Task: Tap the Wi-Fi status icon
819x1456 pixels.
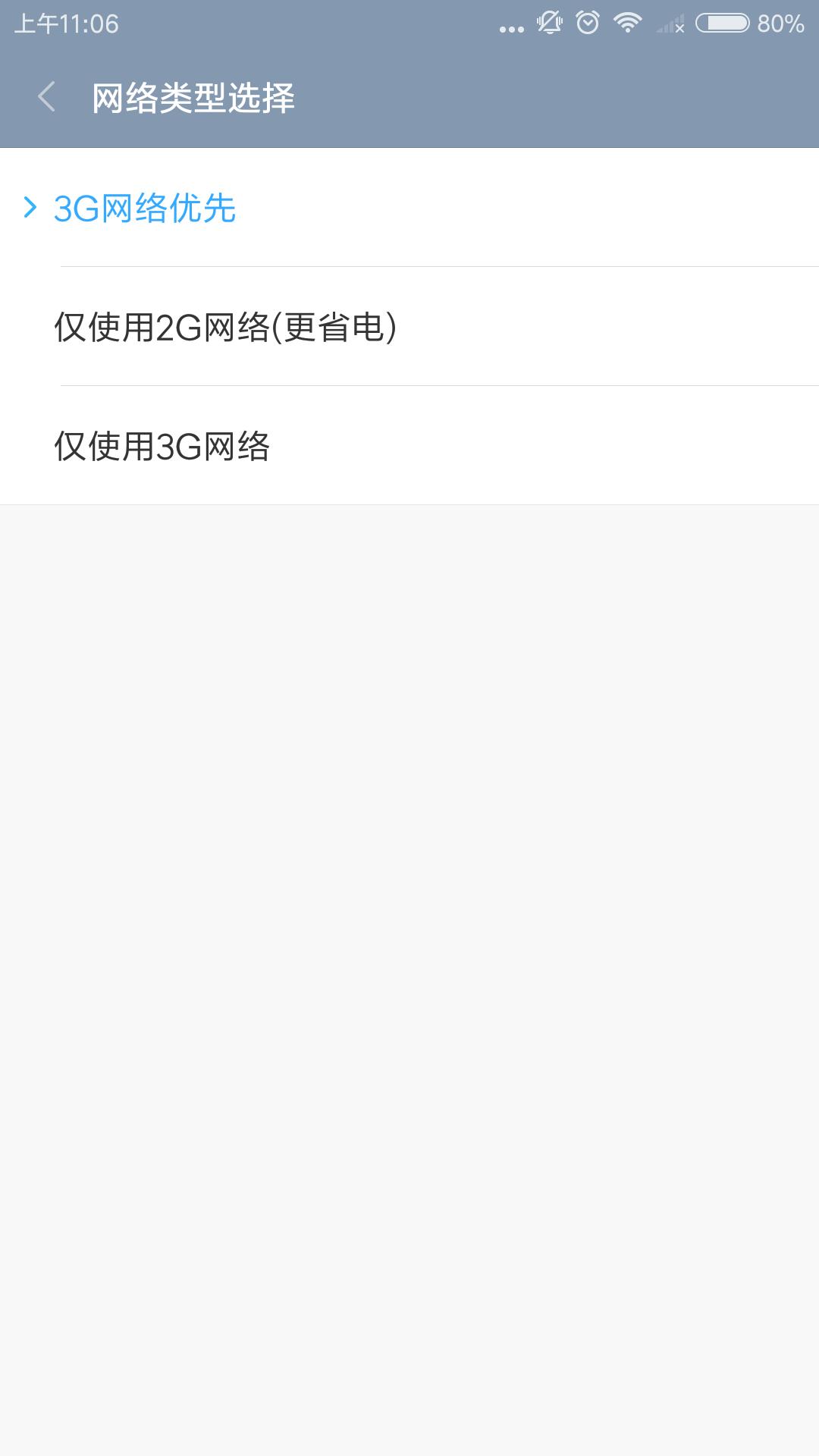Action: [x=627, y=23]
